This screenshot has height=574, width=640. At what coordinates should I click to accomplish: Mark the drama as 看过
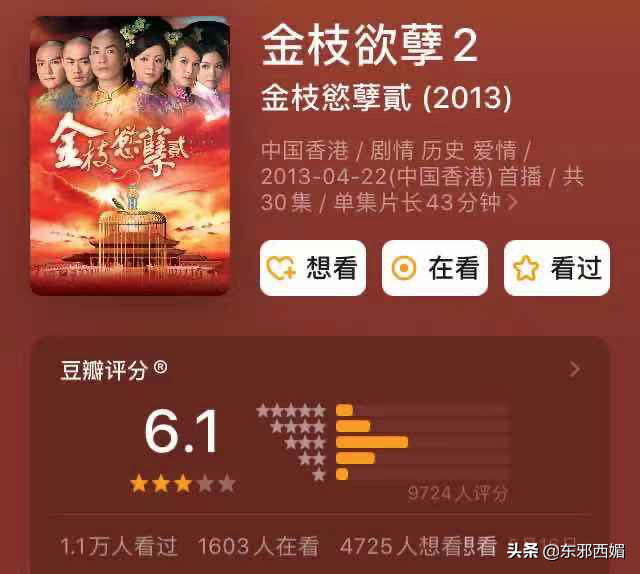(557, 268)
